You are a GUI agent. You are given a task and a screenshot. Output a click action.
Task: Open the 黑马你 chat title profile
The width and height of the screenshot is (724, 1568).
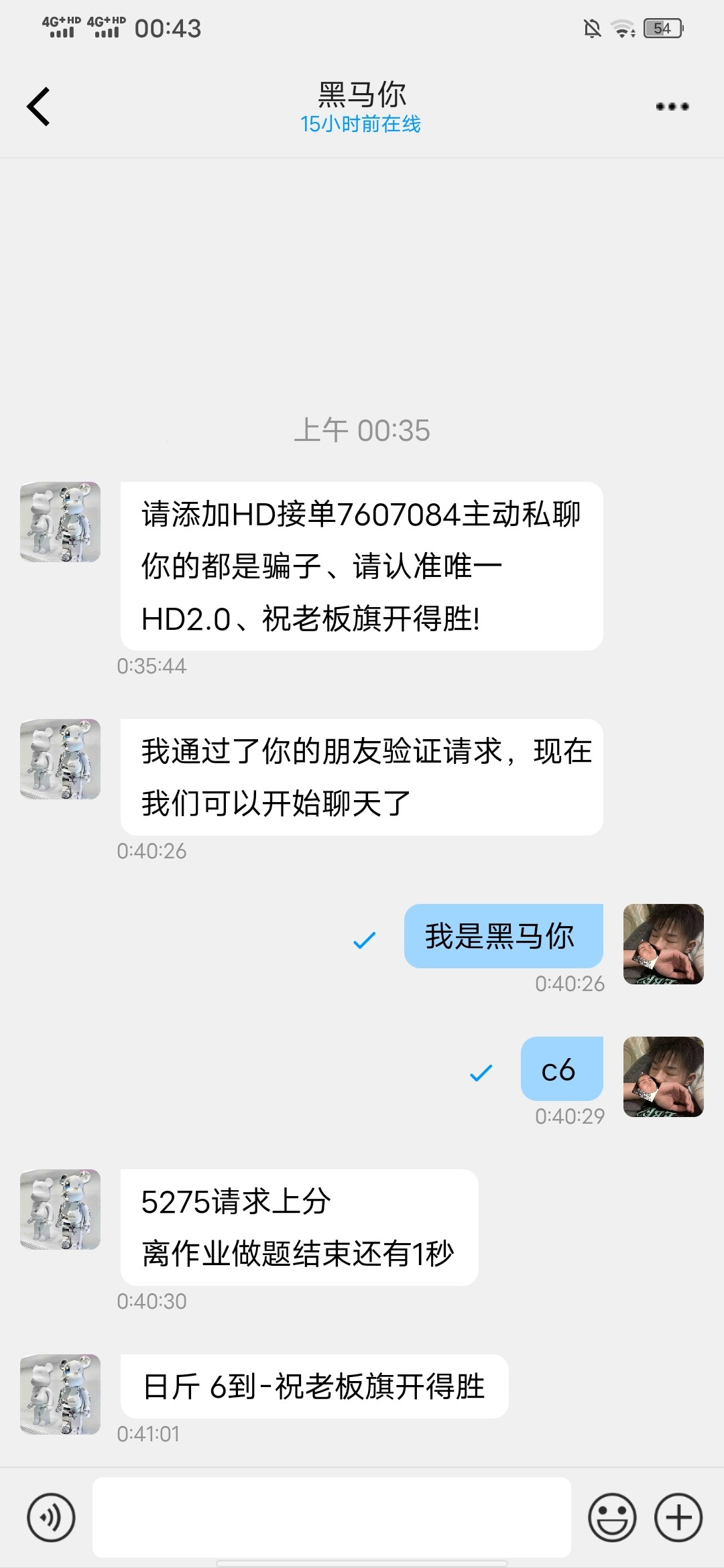pyautogui.click(x=361, y=95)
